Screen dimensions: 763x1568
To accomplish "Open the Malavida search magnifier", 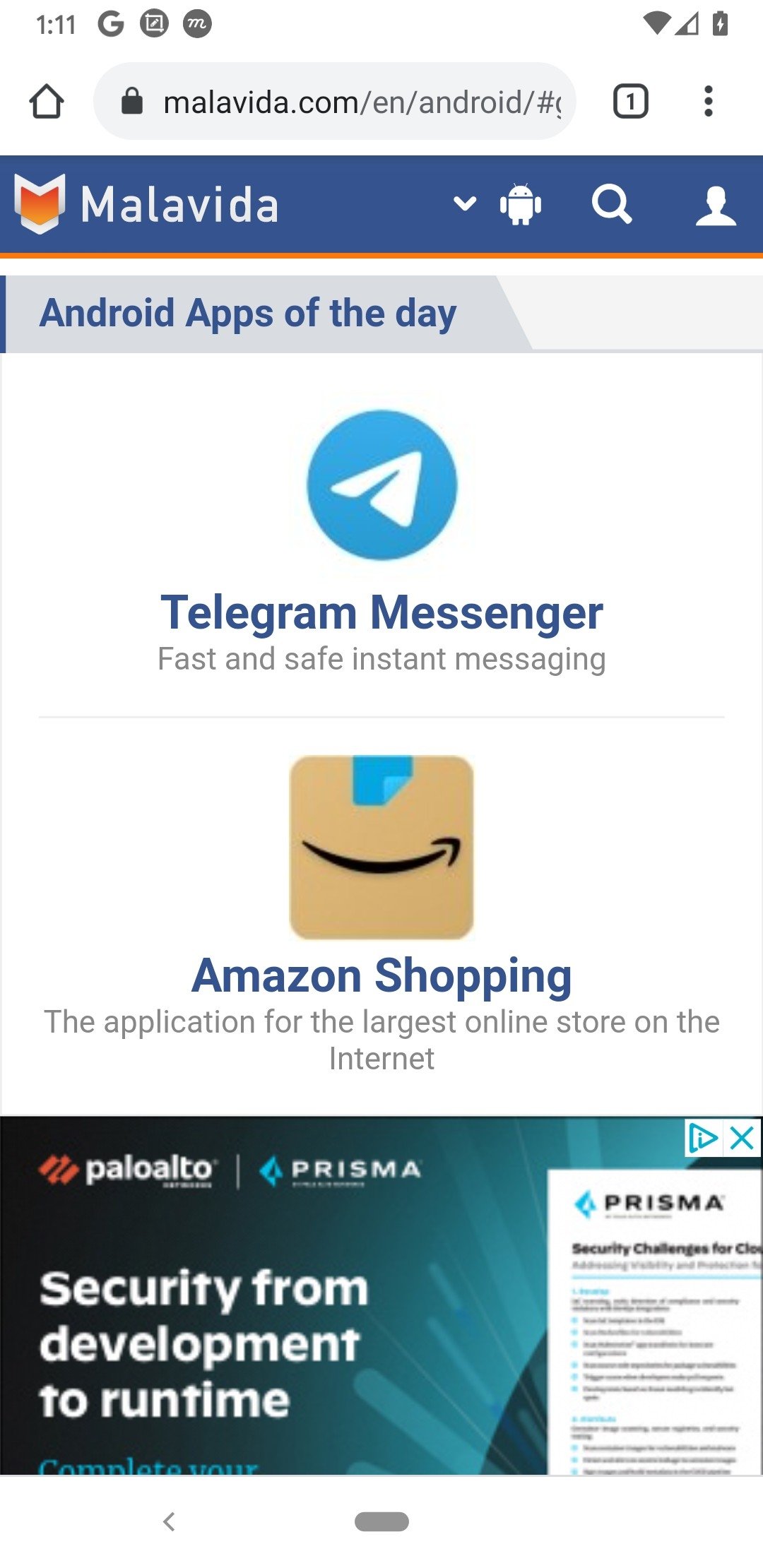I will [612, 204].
